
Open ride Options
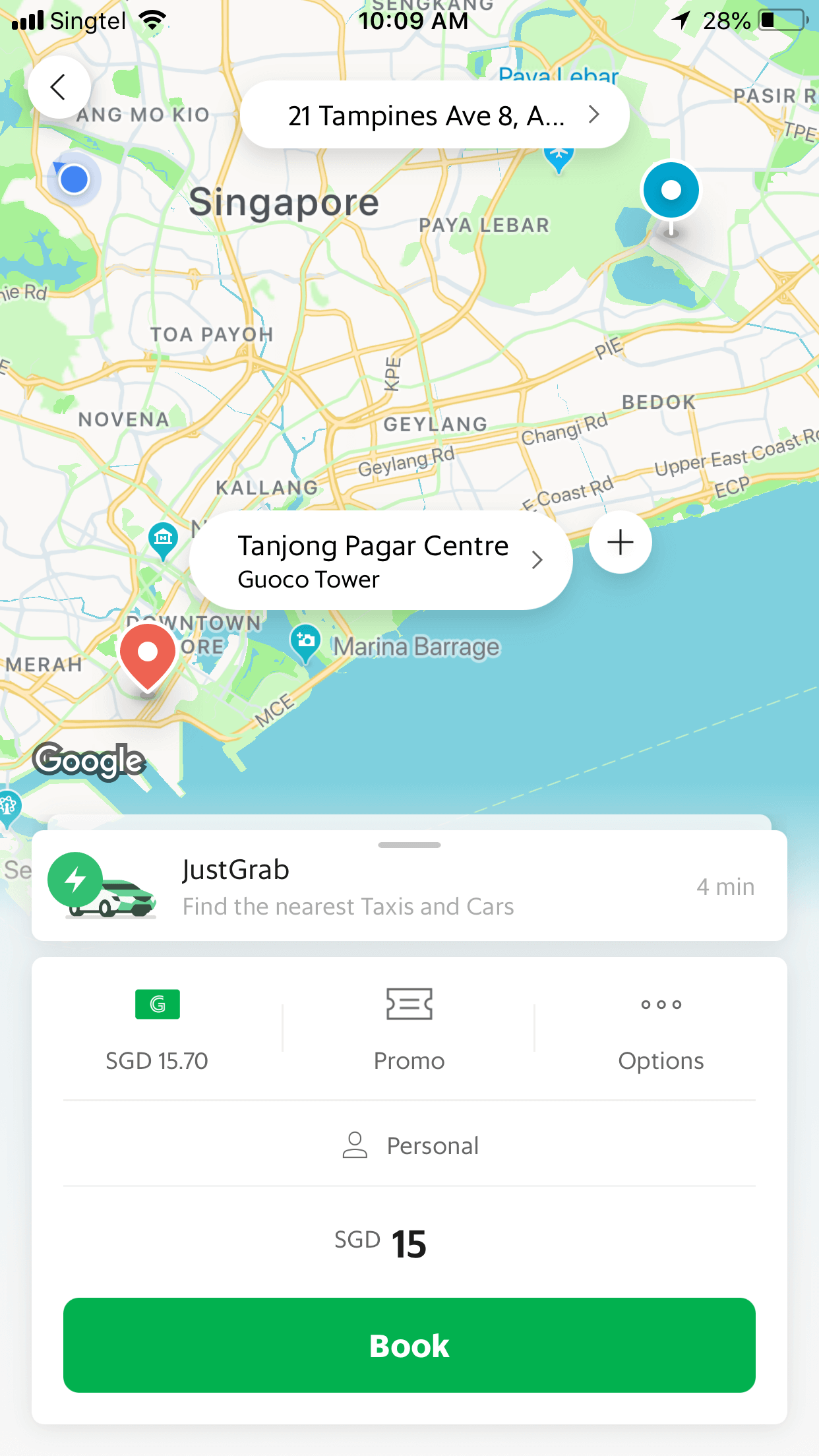660,1028
